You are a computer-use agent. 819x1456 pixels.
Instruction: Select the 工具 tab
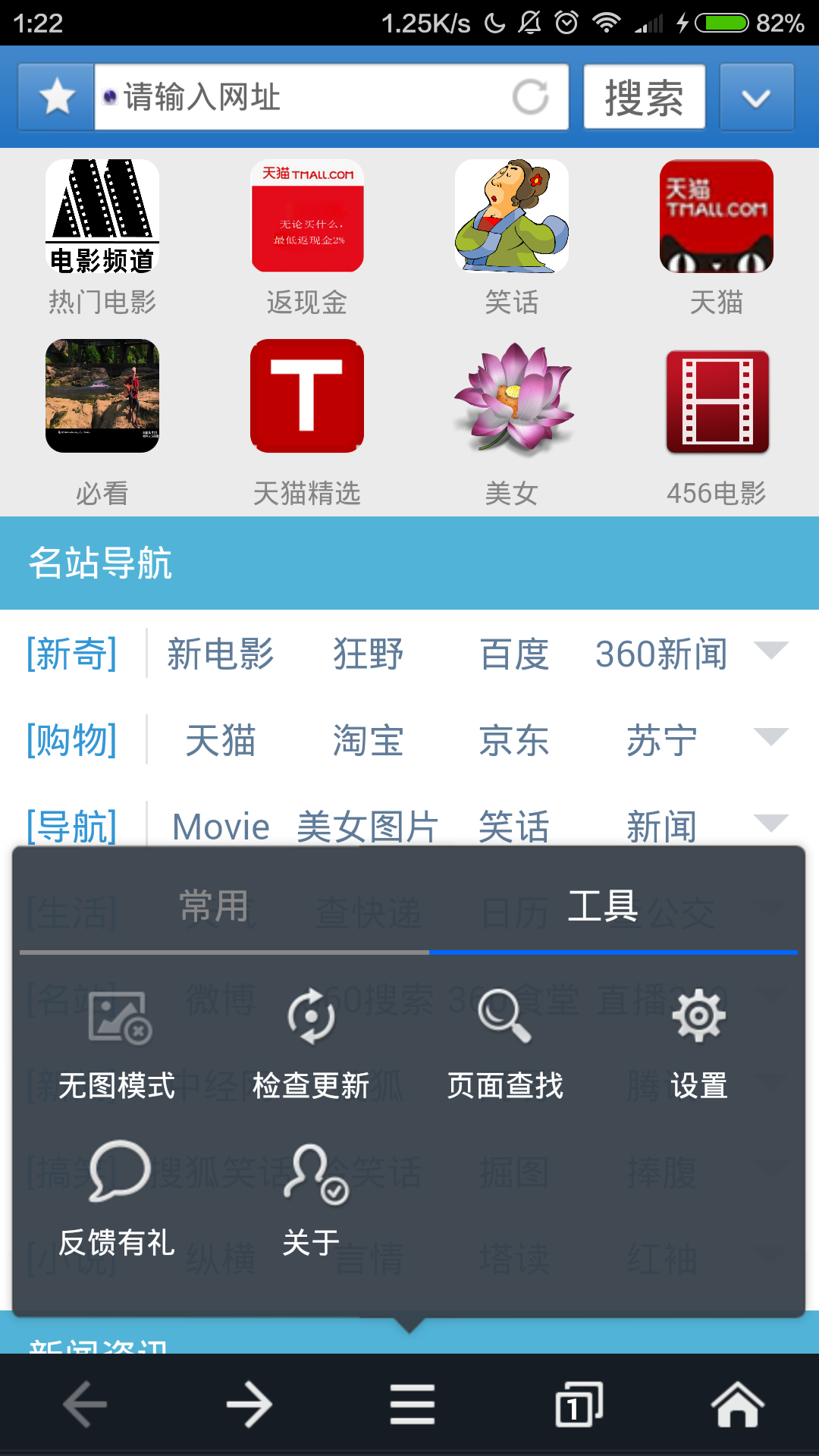tap(603, 907)
